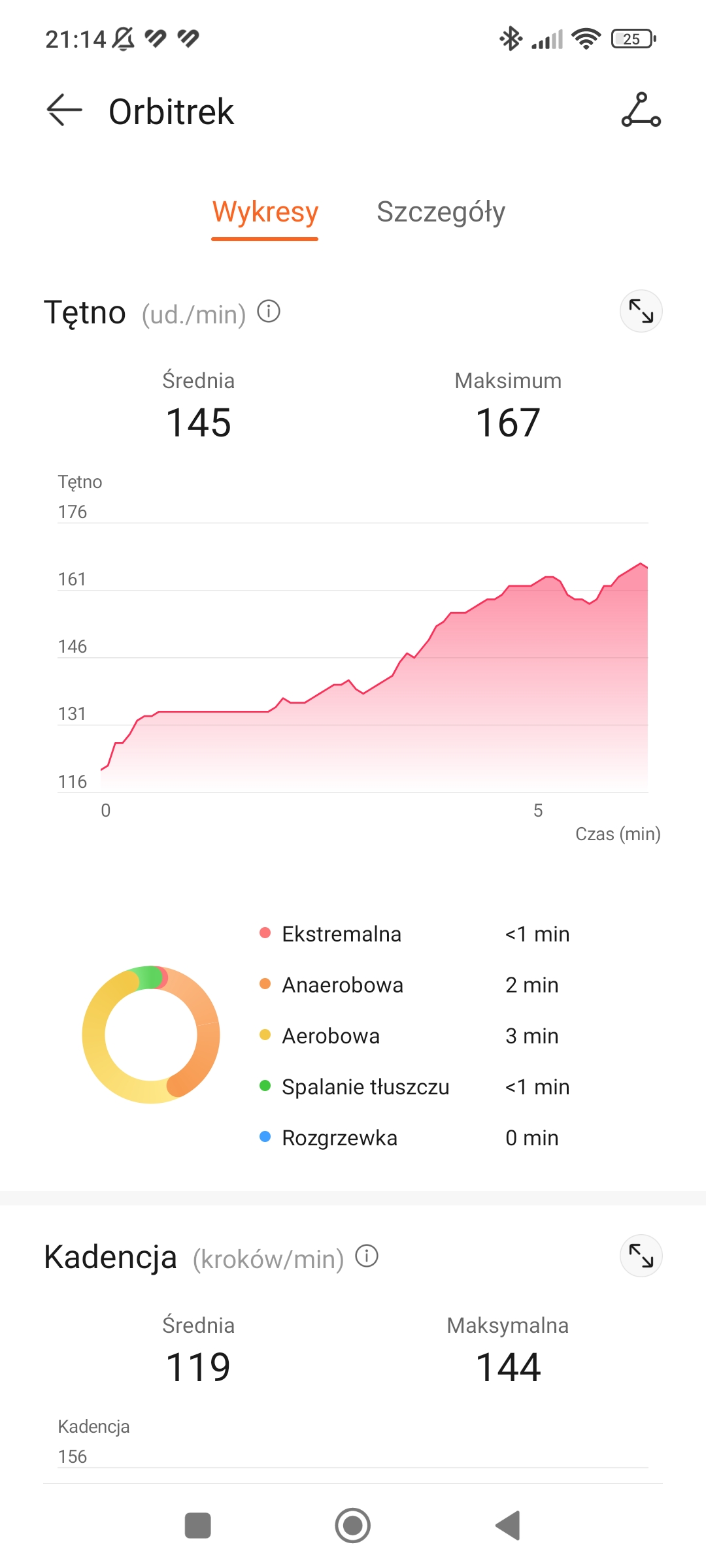706x1568 pixels.
Task: Tap the Ekstremalna legend entry
Action: coord(341,934)
